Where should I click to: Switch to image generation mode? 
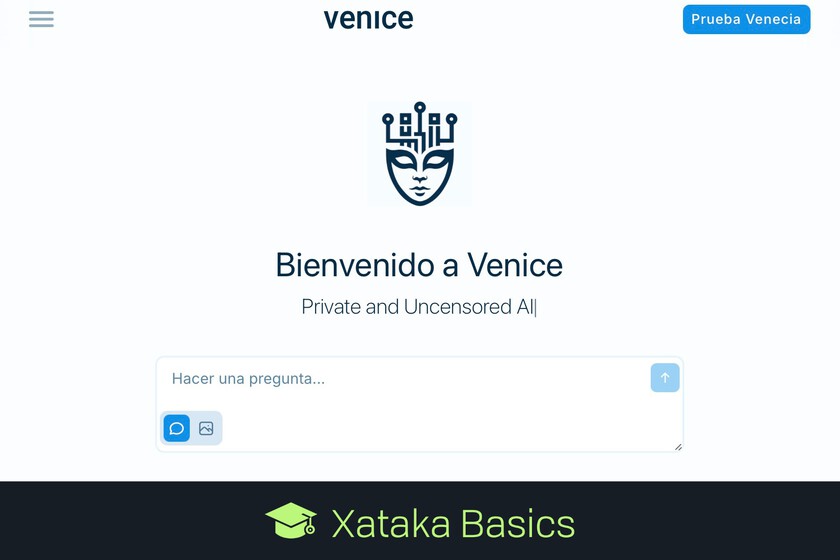pyautogui.click(x=206, y=428)
